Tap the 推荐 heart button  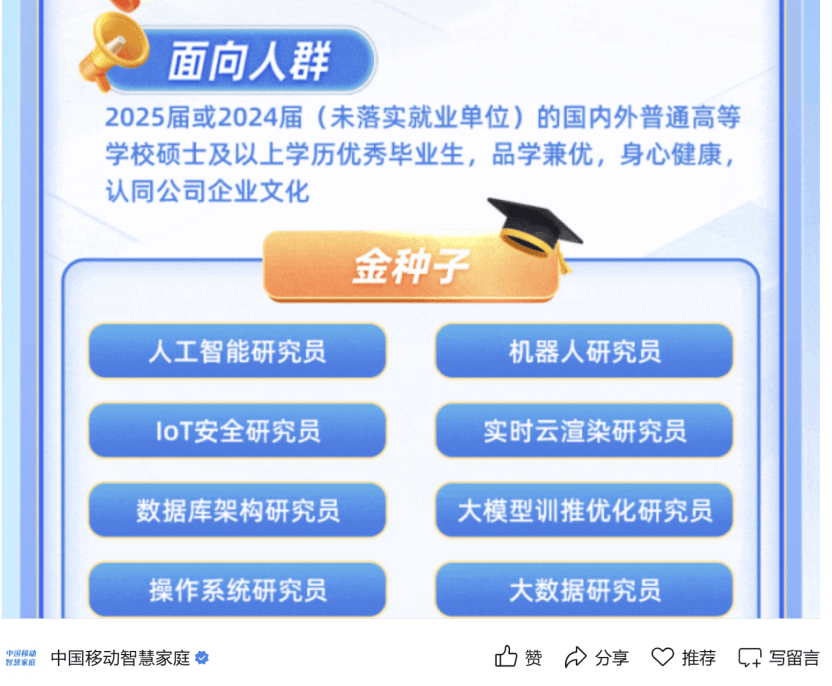tap(684, 657)
